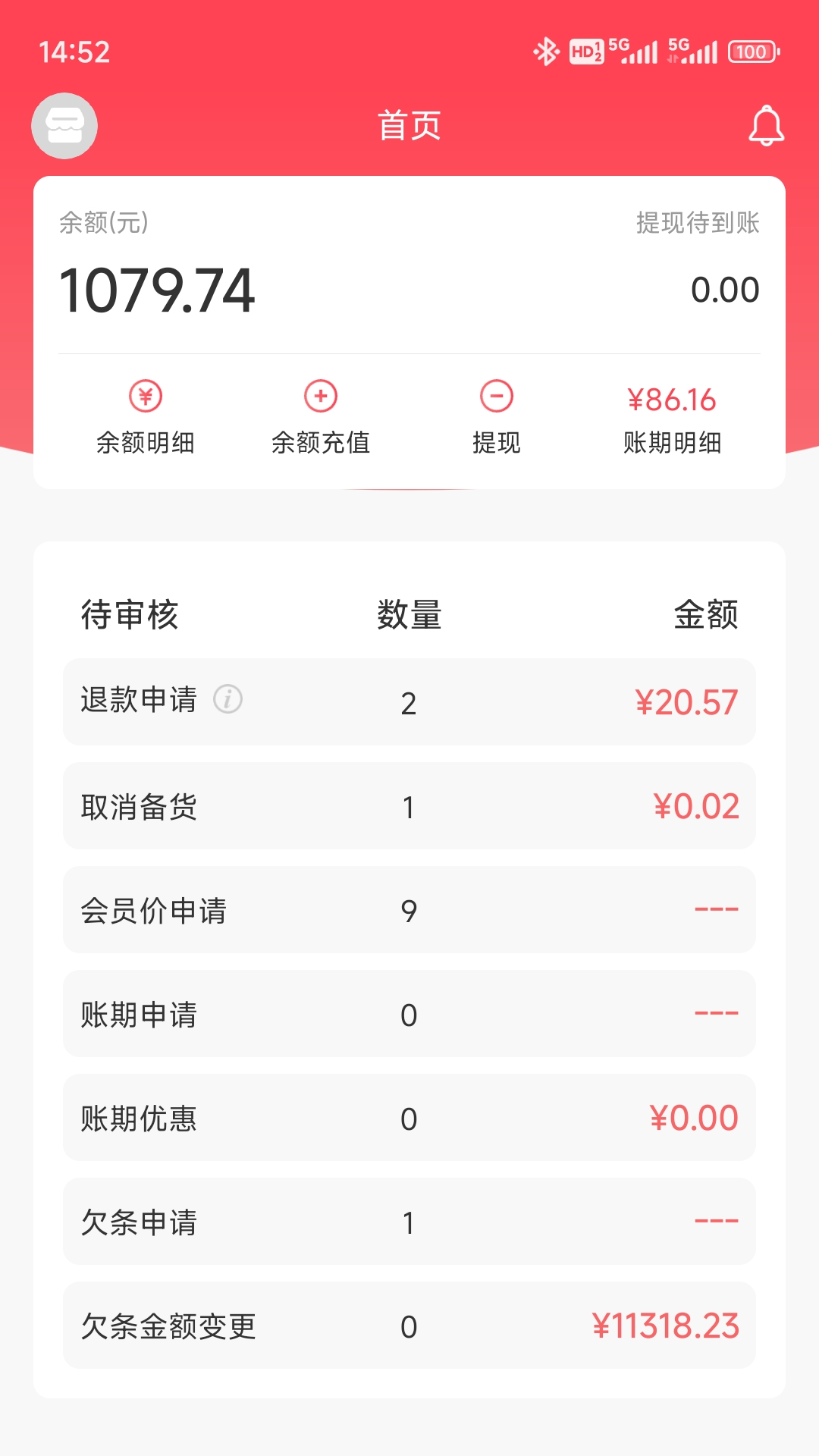Tap the balance amount 1079.74
The image size is (819, 1456).
pos(155,288)
